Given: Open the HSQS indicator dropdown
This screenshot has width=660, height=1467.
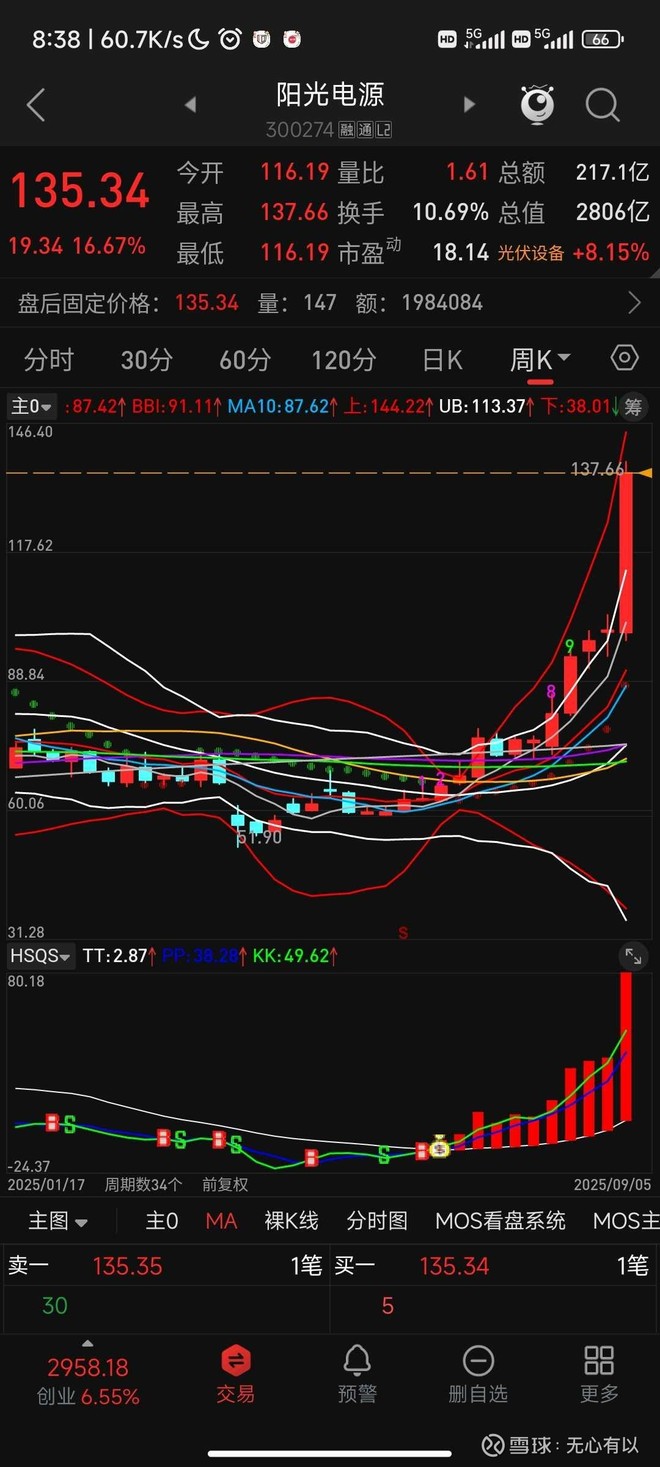Looking at the screenshot, I should click(41, 957).
